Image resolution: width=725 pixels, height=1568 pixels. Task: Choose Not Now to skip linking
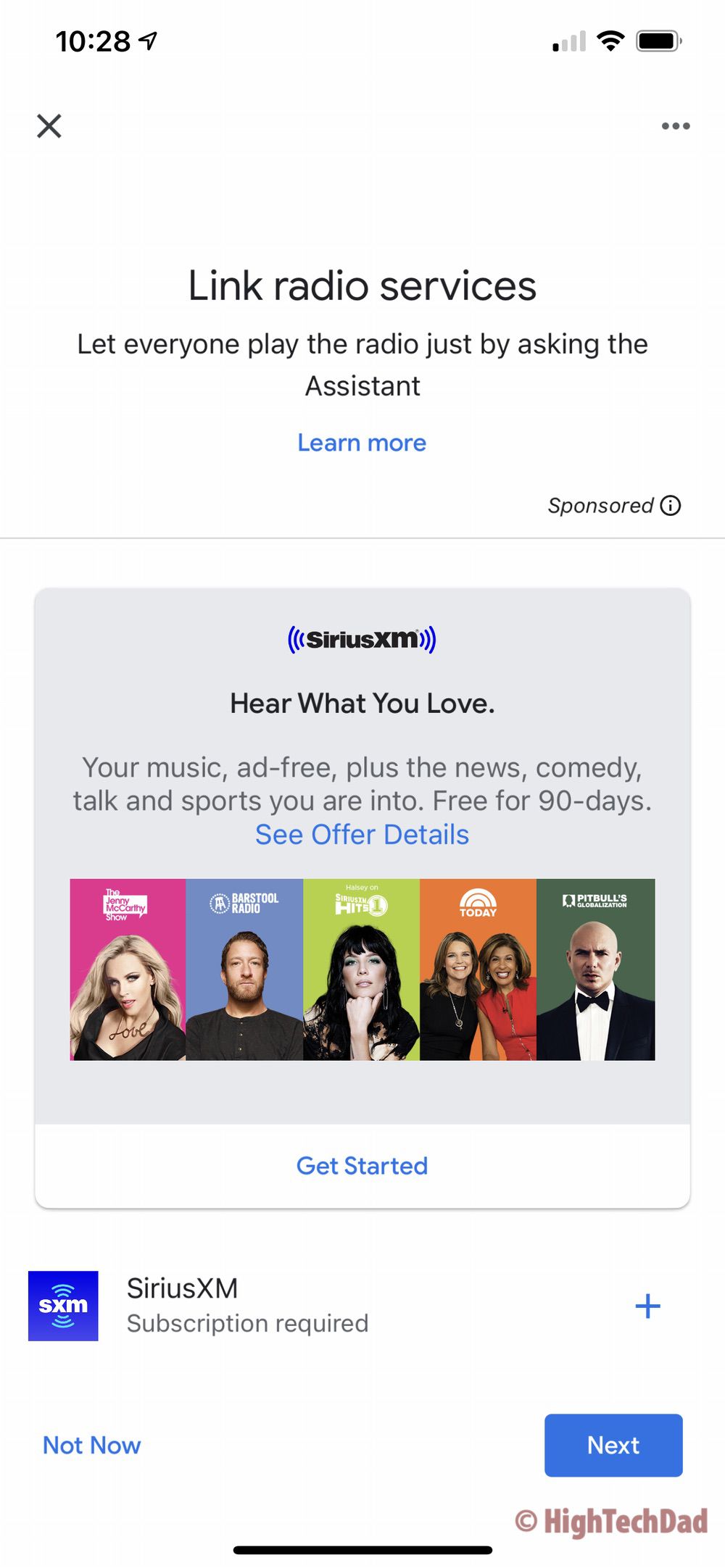pos(92,1446)
